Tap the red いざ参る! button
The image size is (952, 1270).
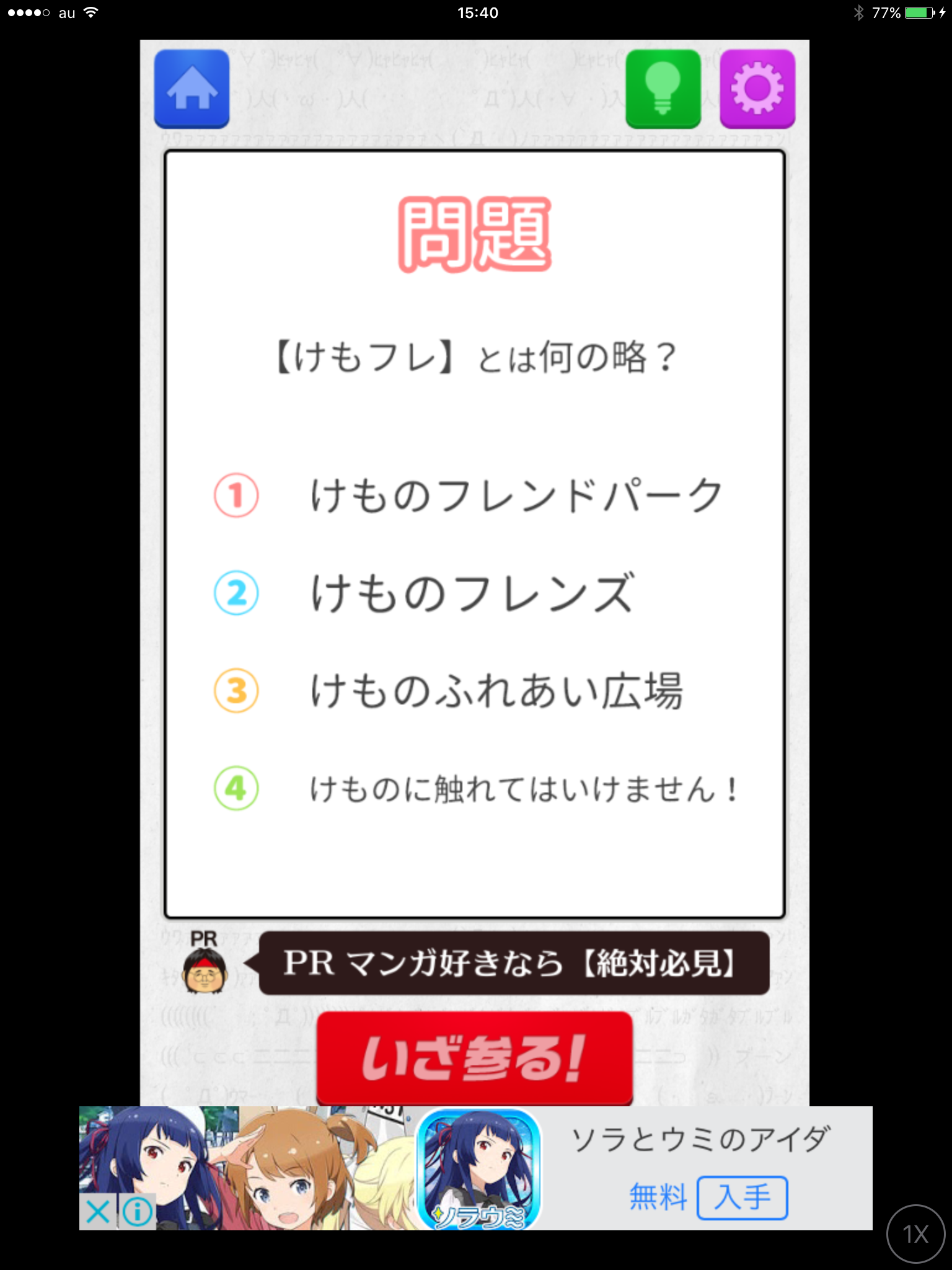point(474,1058)
